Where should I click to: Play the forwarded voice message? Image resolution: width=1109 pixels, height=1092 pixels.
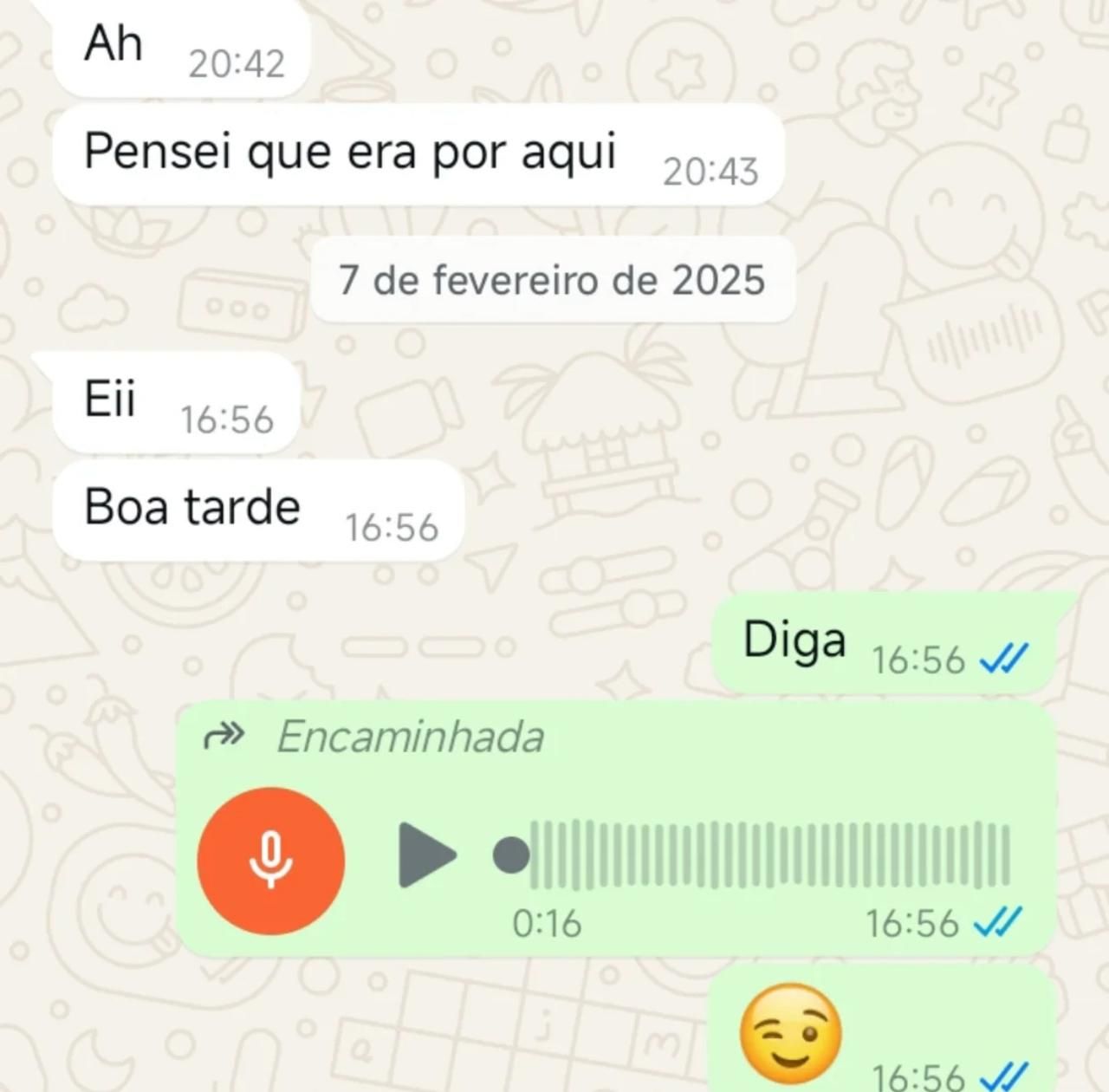click(426, 855)
